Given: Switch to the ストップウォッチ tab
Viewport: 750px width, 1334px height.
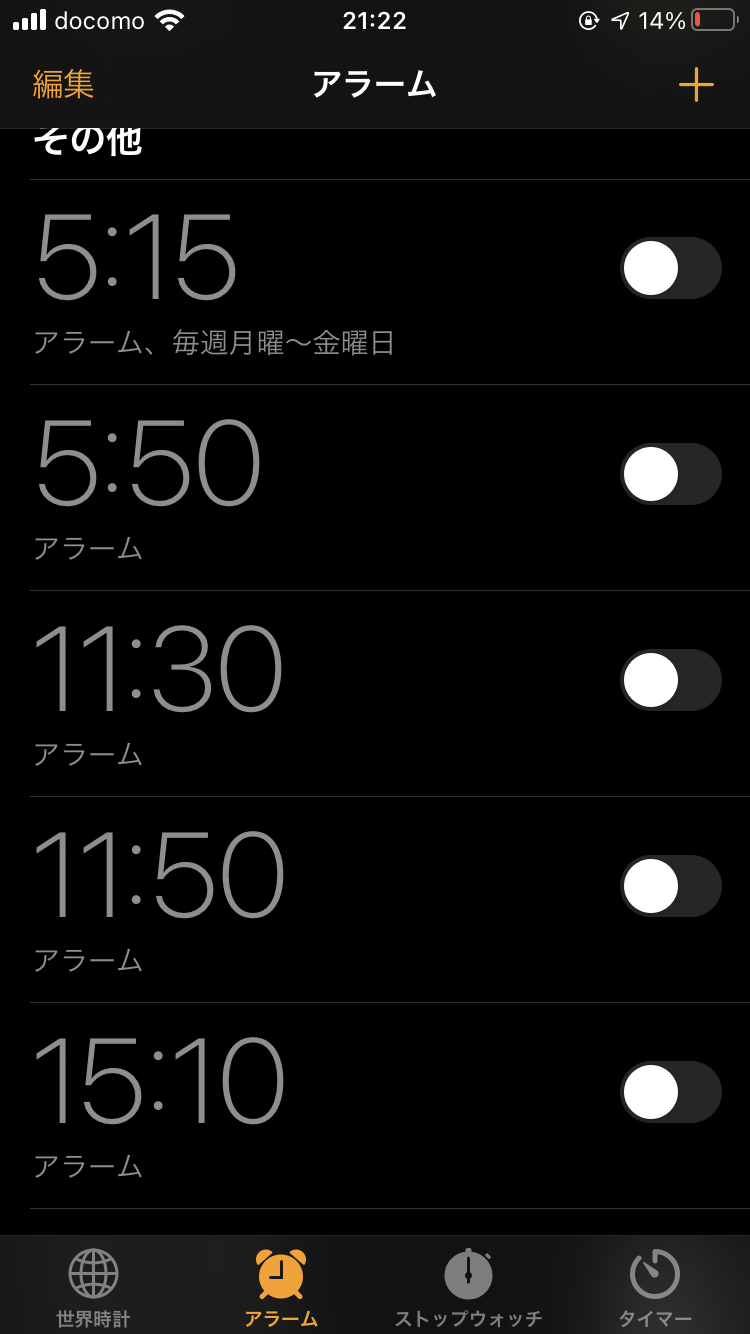Looking at the screenshot, I should pos(468,1288).
